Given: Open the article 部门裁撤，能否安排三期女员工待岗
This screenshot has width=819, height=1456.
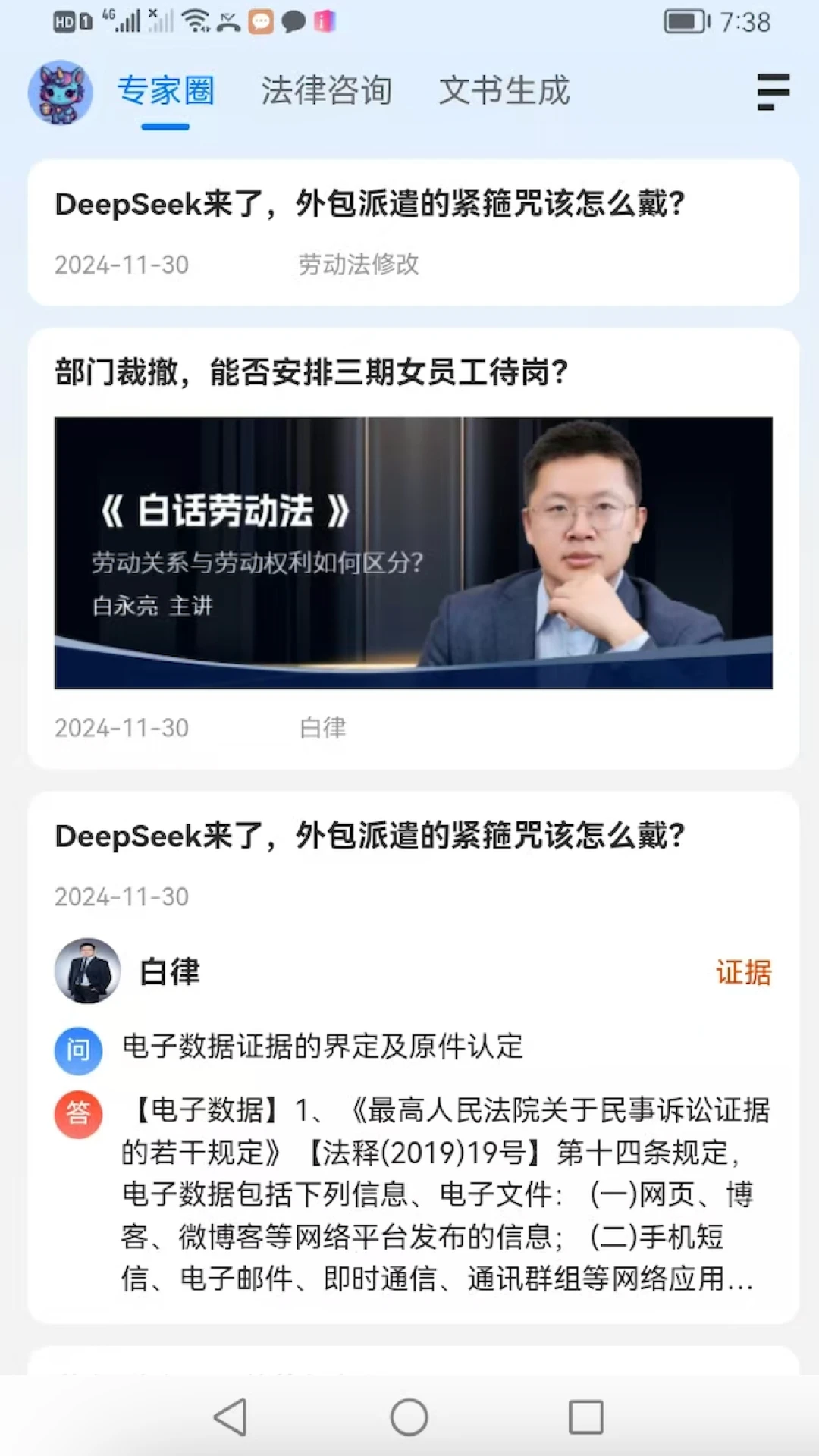Looking at the screenshot, I should (x=311, y=372).
